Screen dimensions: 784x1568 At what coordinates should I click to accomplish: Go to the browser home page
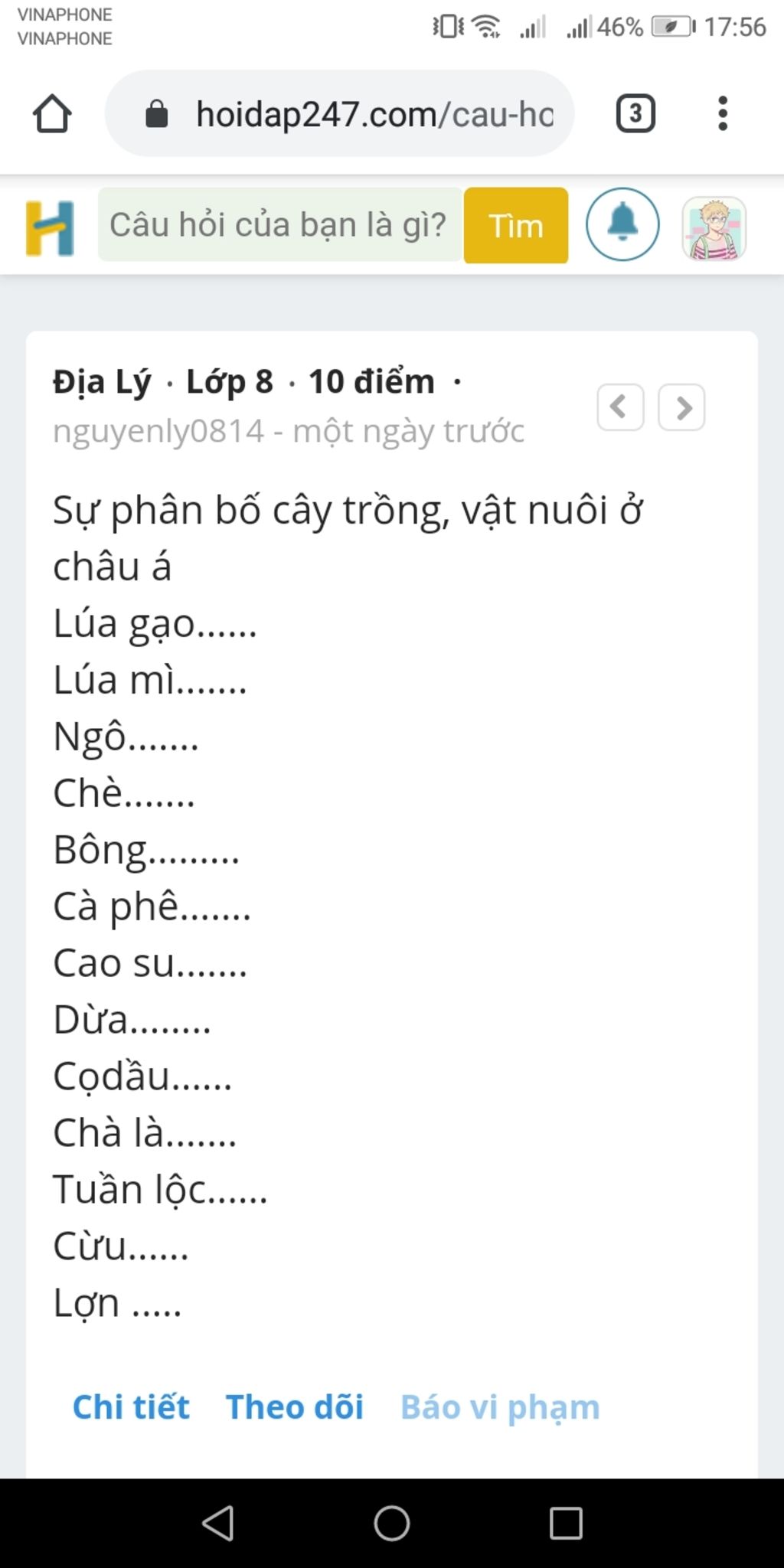(52, 114)
